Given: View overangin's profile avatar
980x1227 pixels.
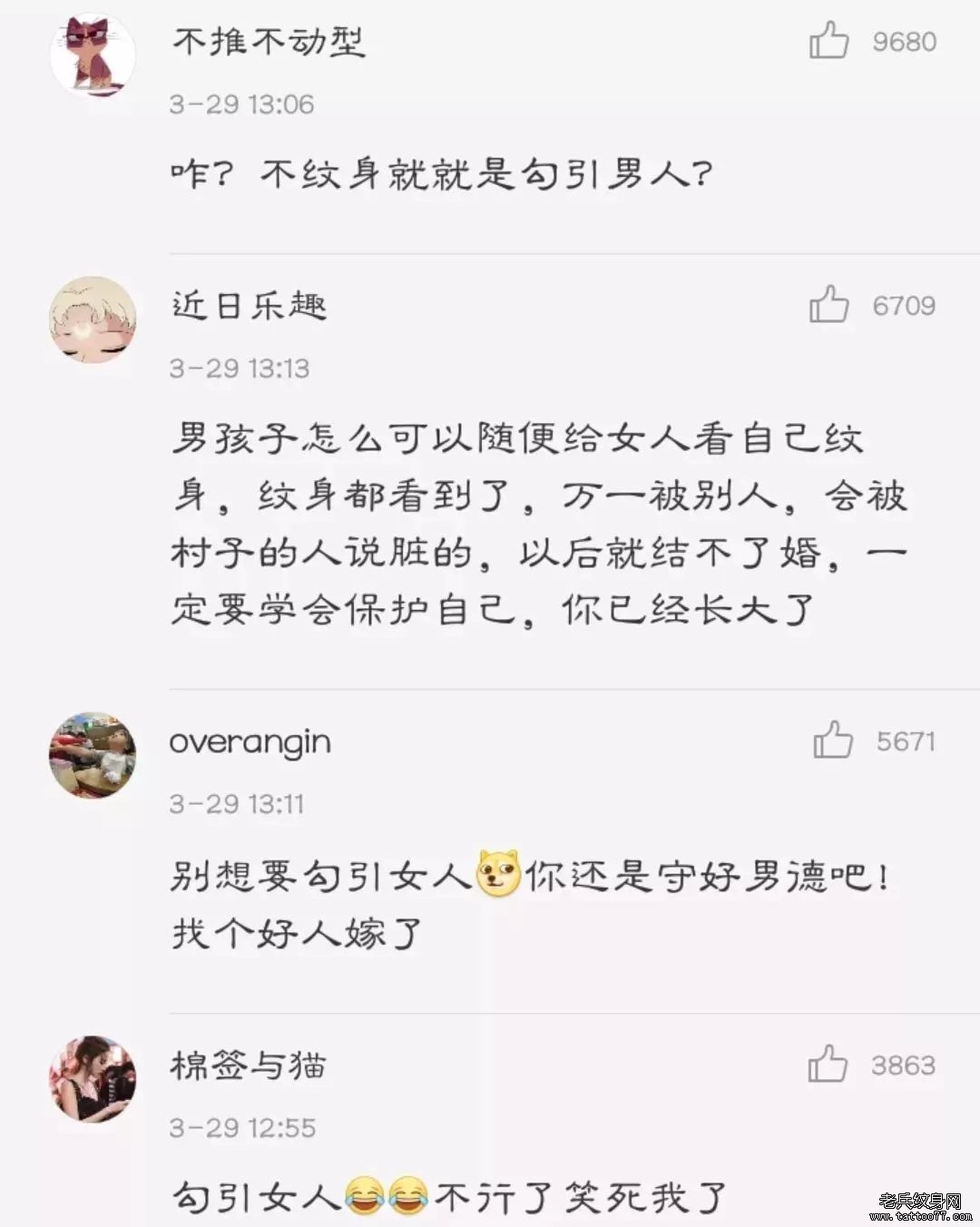Looking at the screenshot, I should [x=93, y=755].
